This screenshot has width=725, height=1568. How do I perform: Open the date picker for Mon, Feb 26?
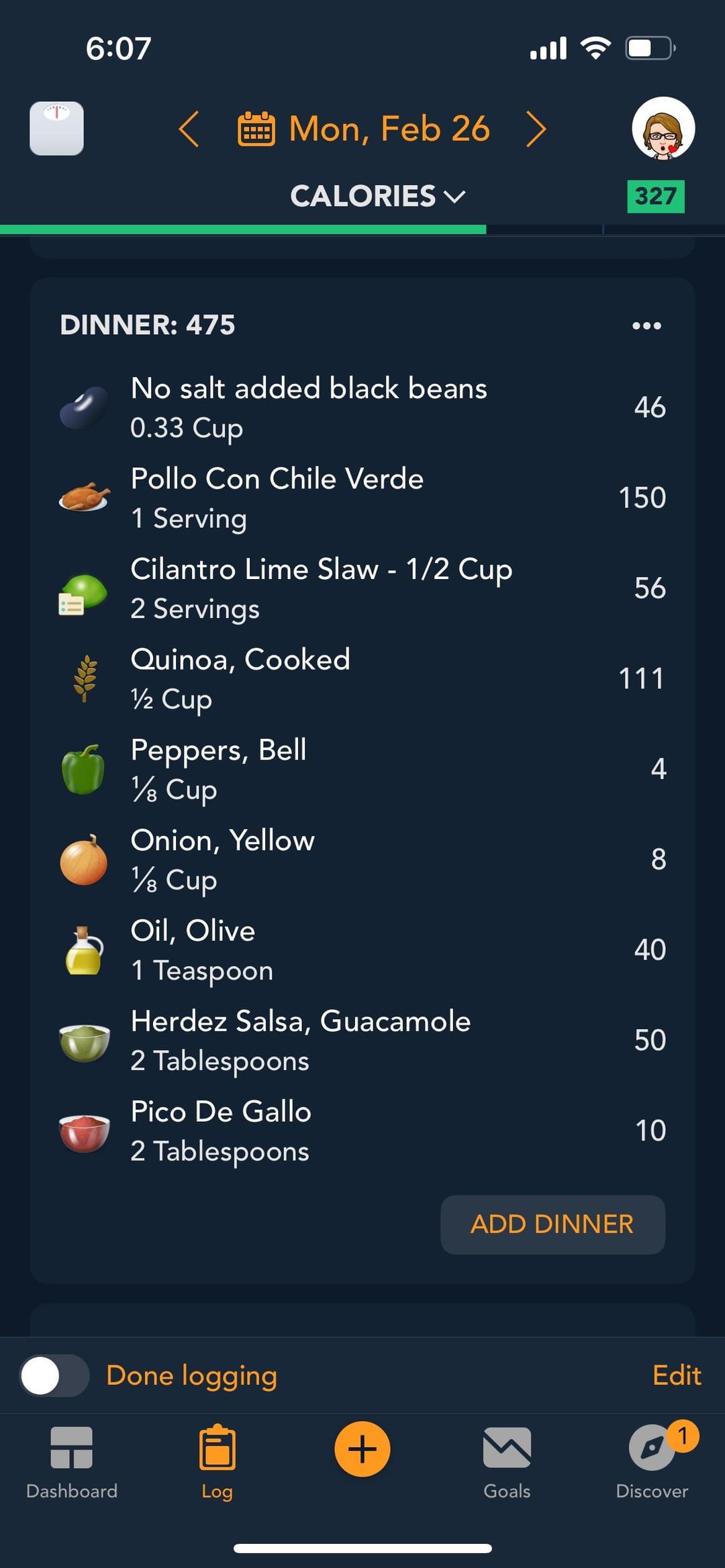coord(364,129)
